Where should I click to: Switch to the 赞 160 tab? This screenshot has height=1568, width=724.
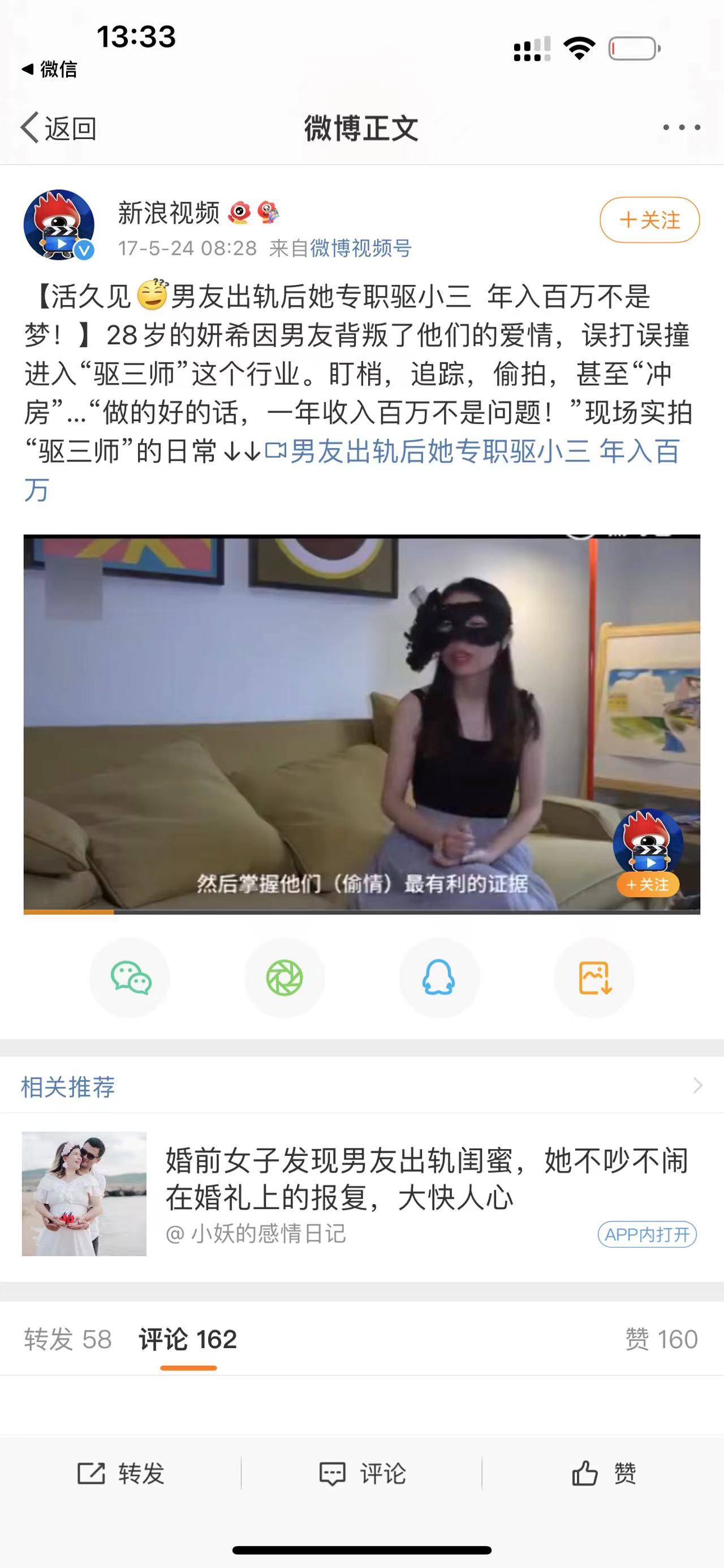coord(661,1339)
